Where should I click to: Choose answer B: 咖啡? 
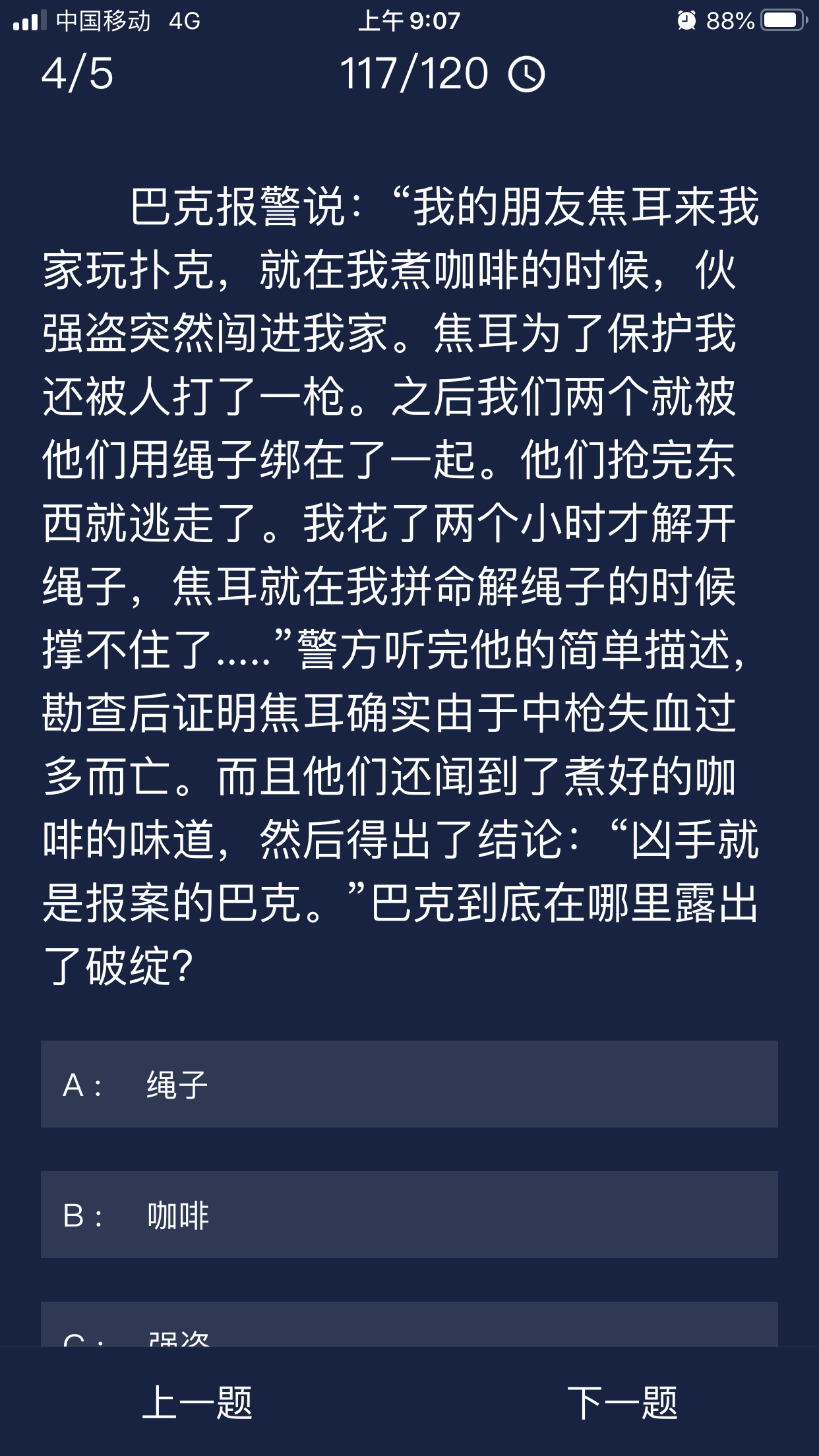[x=409, y=1215]
